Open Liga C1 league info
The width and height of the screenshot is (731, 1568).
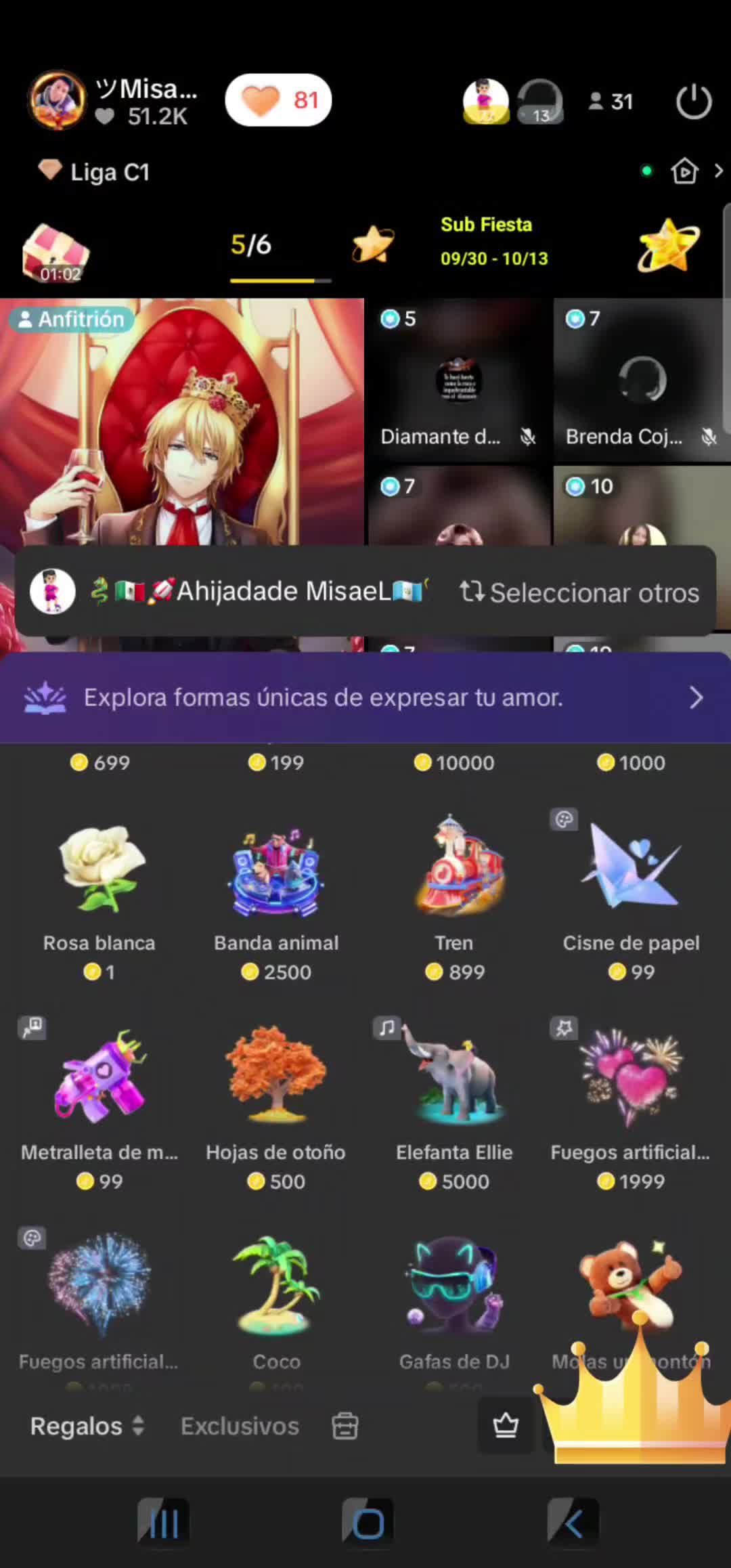[95, 172]
